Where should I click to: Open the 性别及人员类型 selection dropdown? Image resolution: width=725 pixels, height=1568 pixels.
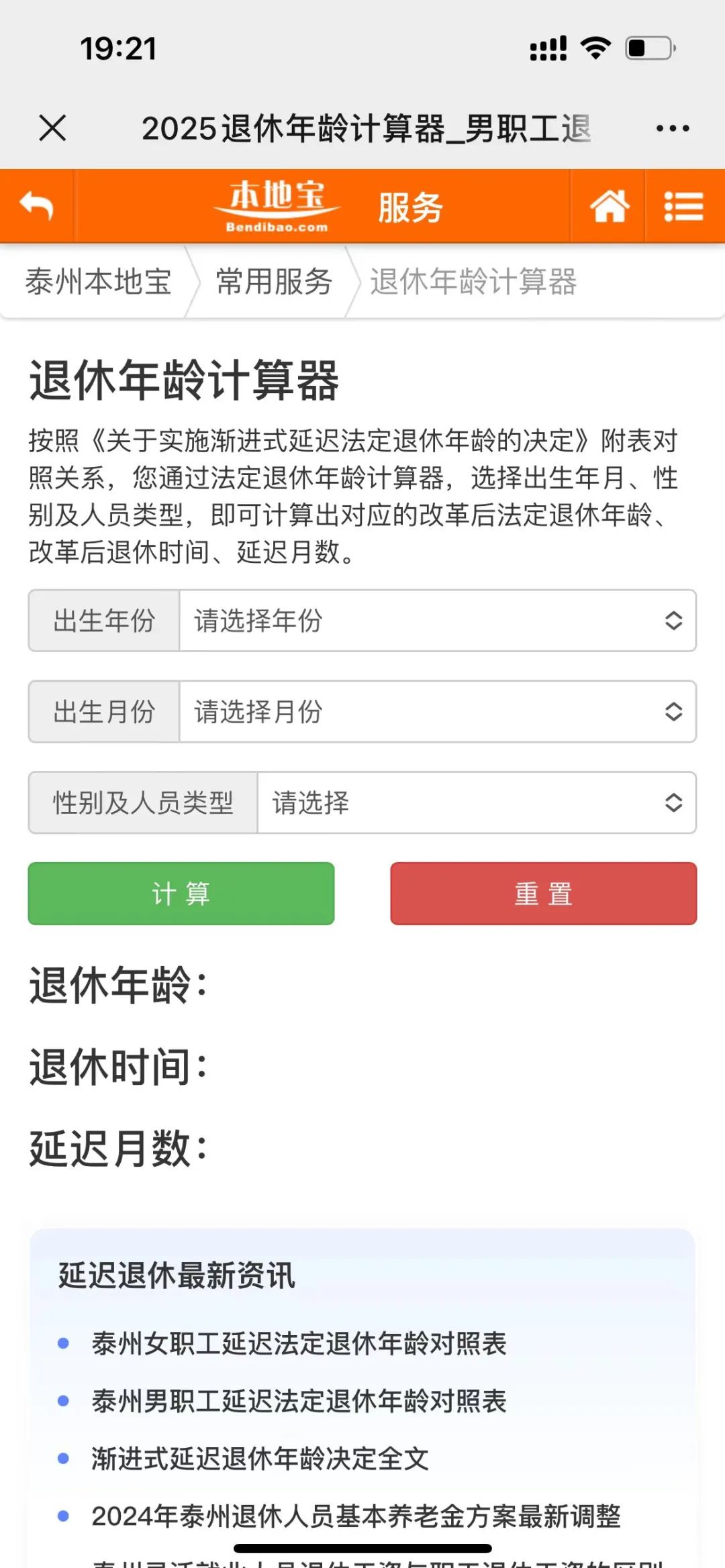(477, 804)
